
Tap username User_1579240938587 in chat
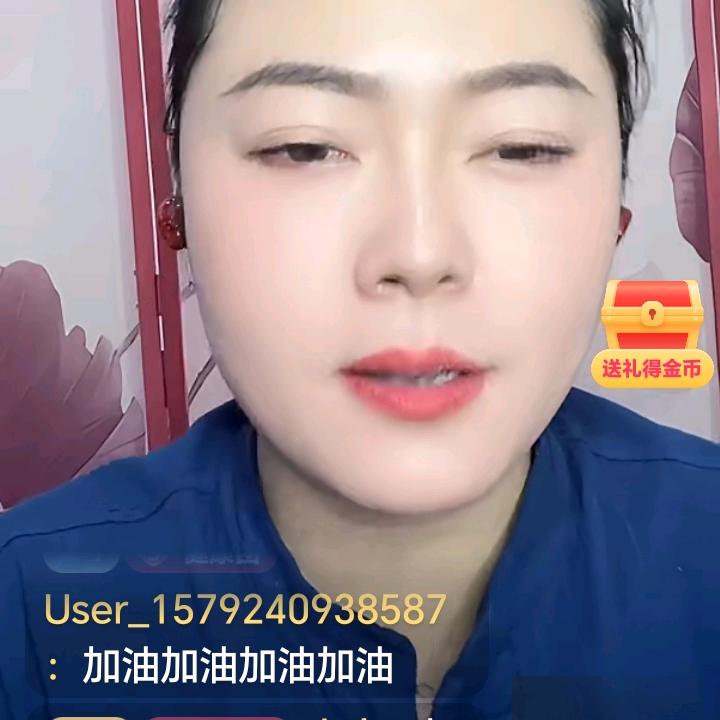(245, 609)
